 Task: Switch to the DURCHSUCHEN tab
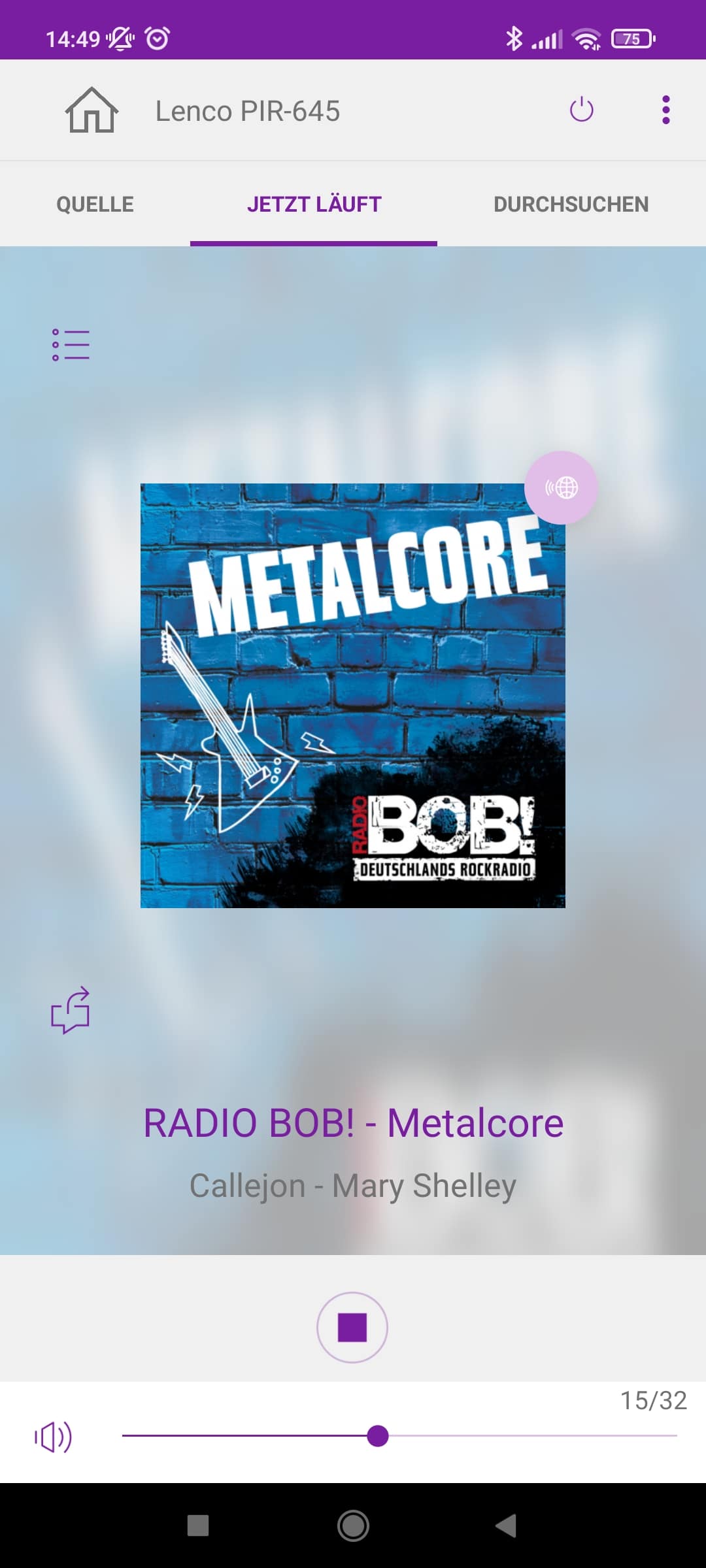pyautogui.click(x=571, y=204)
